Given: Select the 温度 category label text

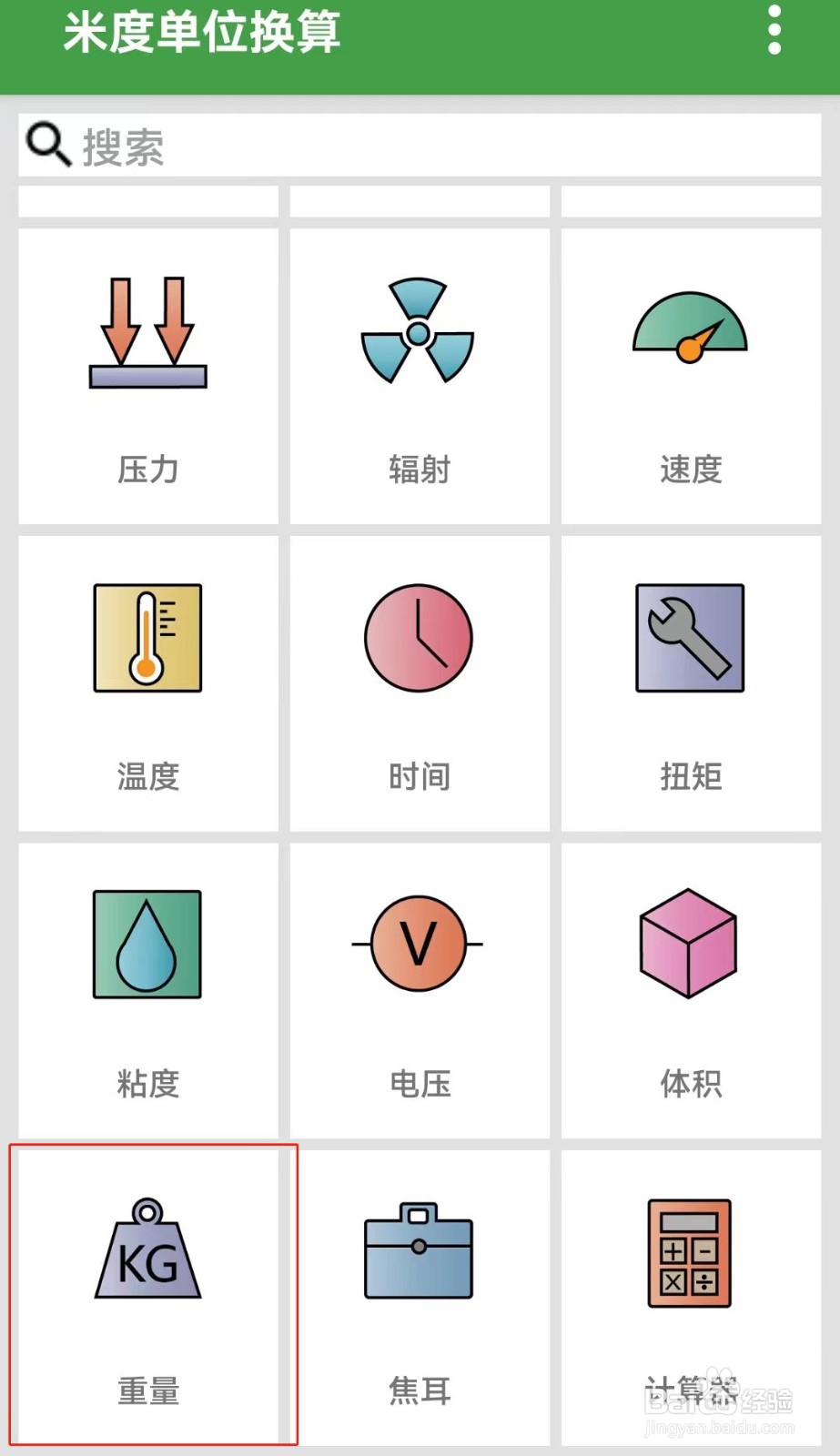Looking at the screenshot, I should (147, 778).
